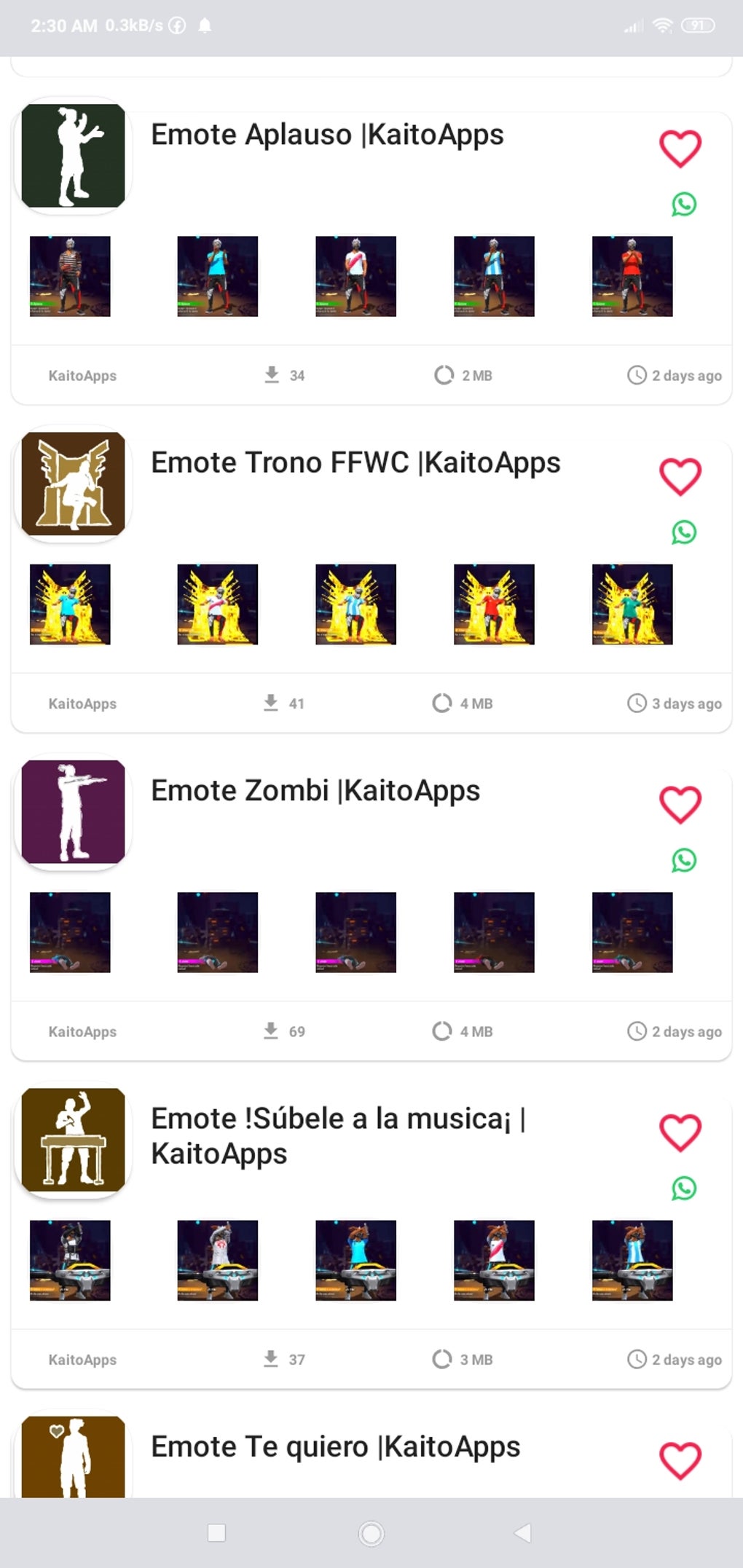This screenshot has height=1568, width=743.
Task: Open Emote !Súbele a la musica¡ card
Action: pyautogui.click(x=338, y=1136)
